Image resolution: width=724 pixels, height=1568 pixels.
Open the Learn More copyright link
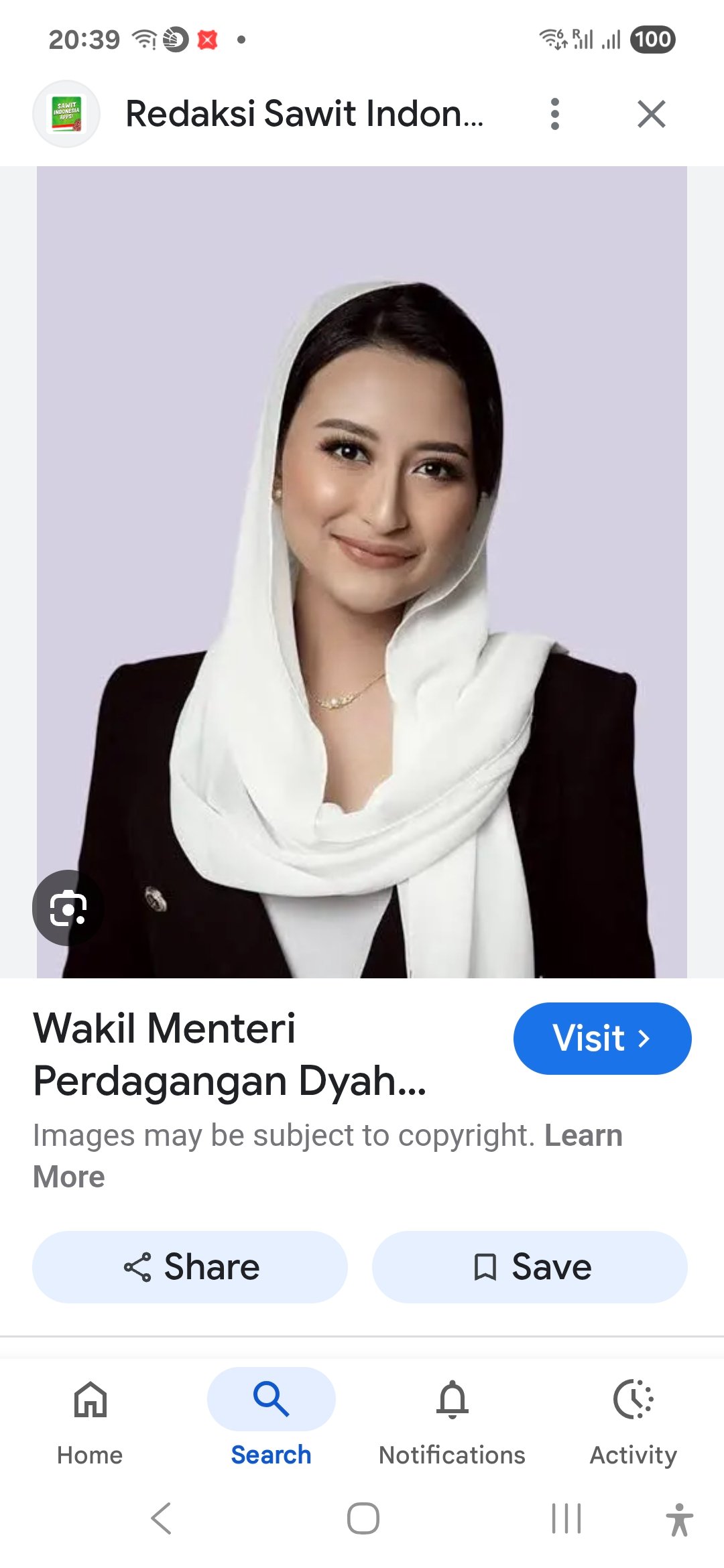(x=582, y=1136)
